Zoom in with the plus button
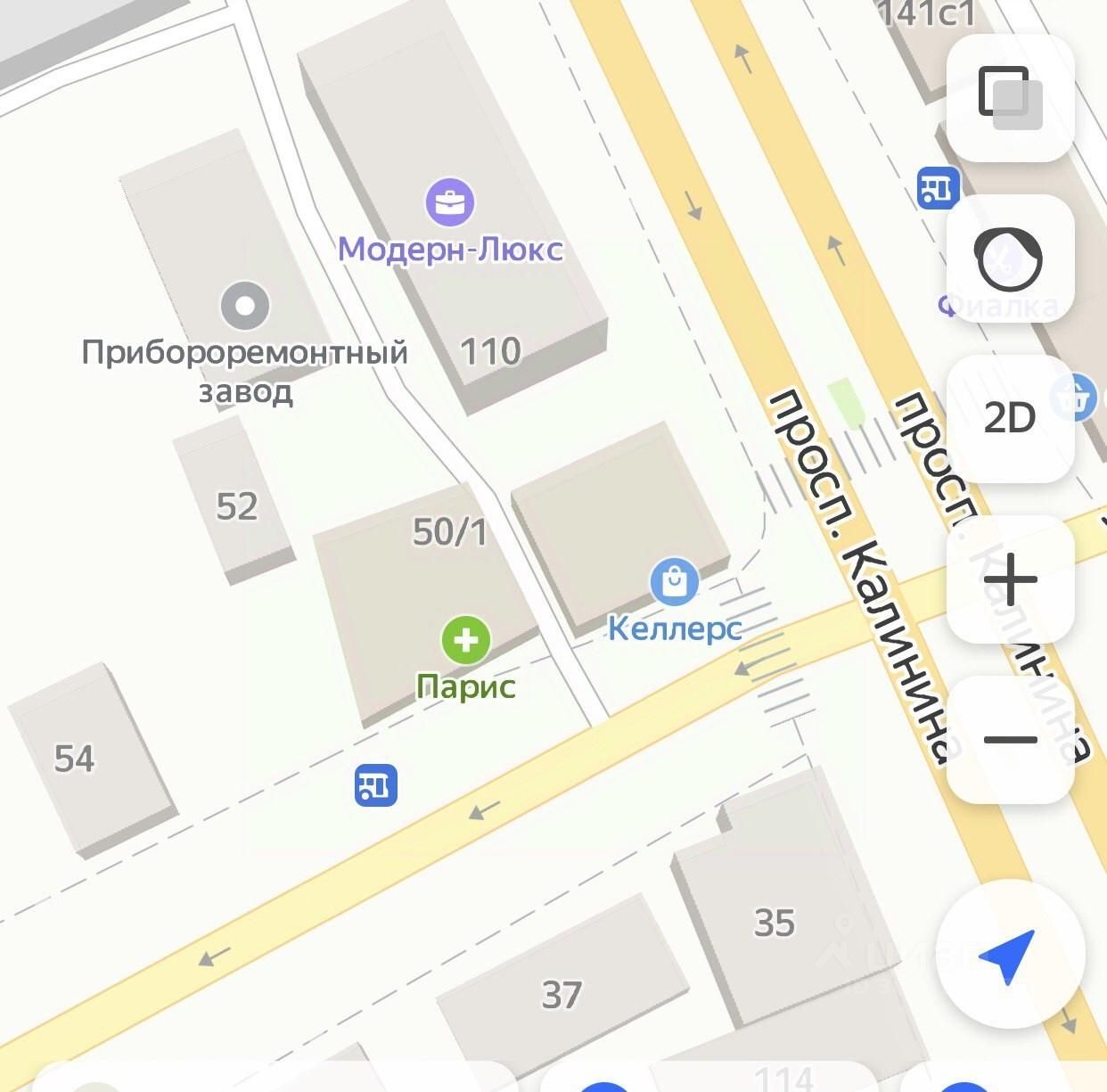The image size is (1107, 1092). click(1010, 579)
